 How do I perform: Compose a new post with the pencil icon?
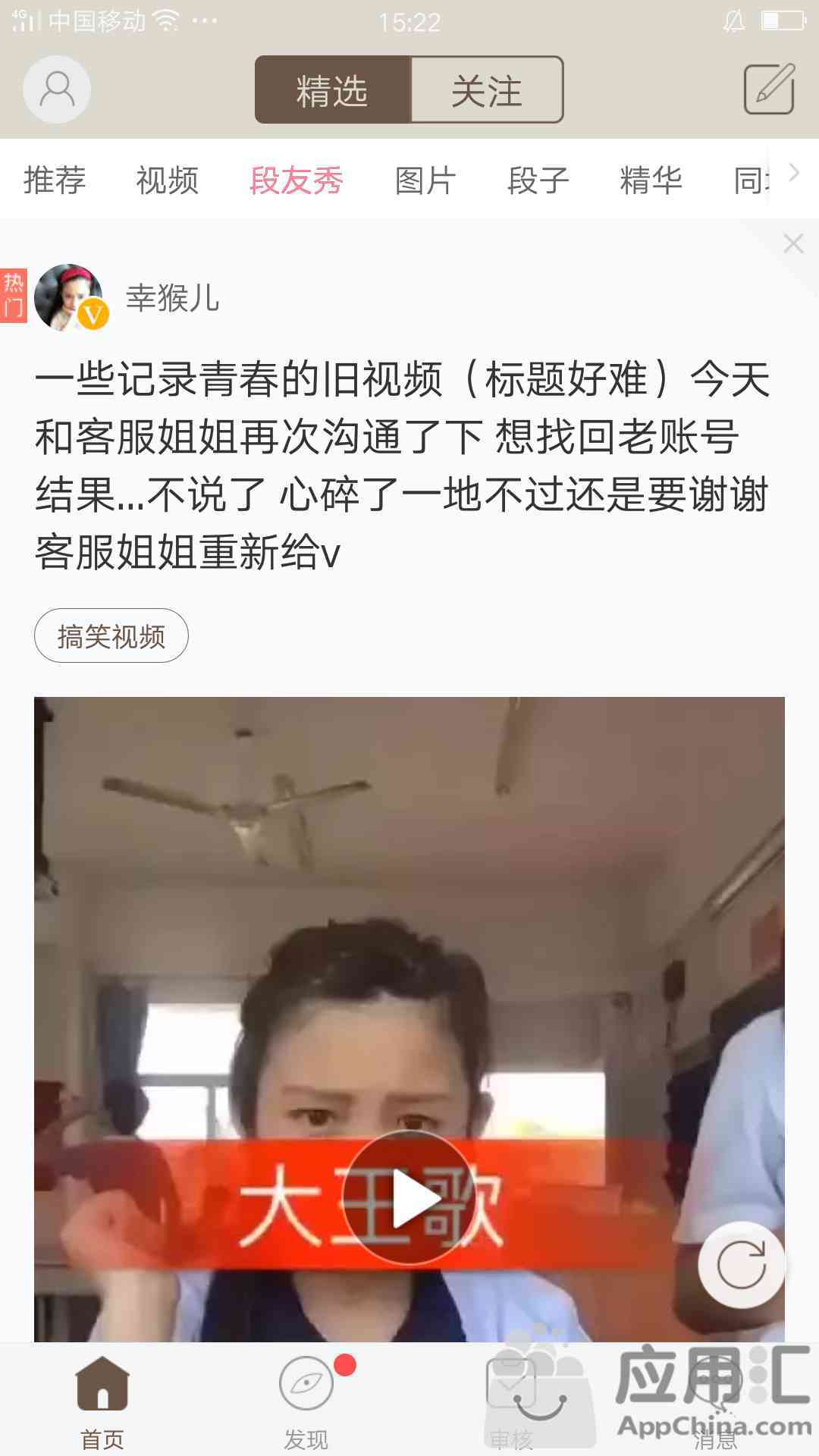pos(769,89)
